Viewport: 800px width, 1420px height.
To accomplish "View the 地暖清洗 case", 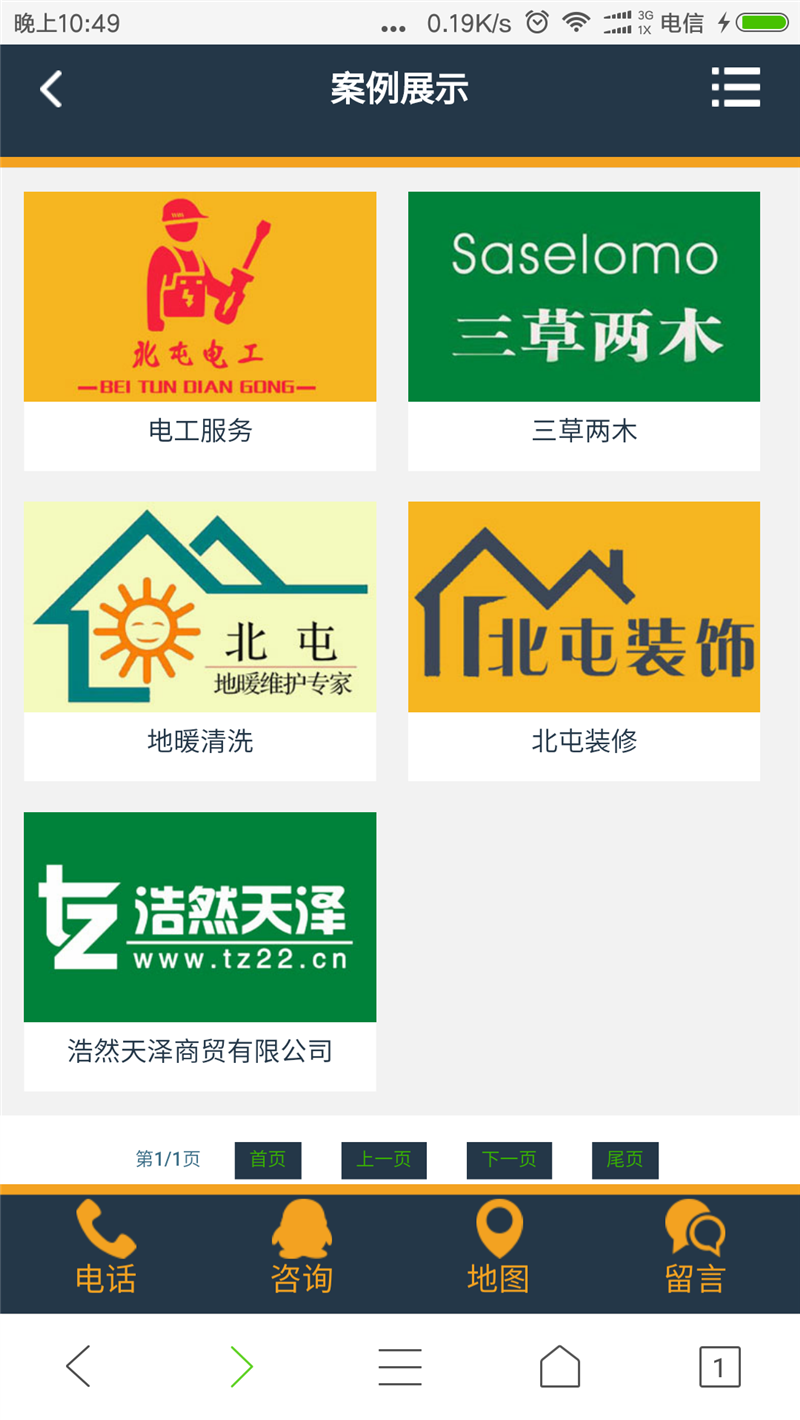I will tap(200, 640).
